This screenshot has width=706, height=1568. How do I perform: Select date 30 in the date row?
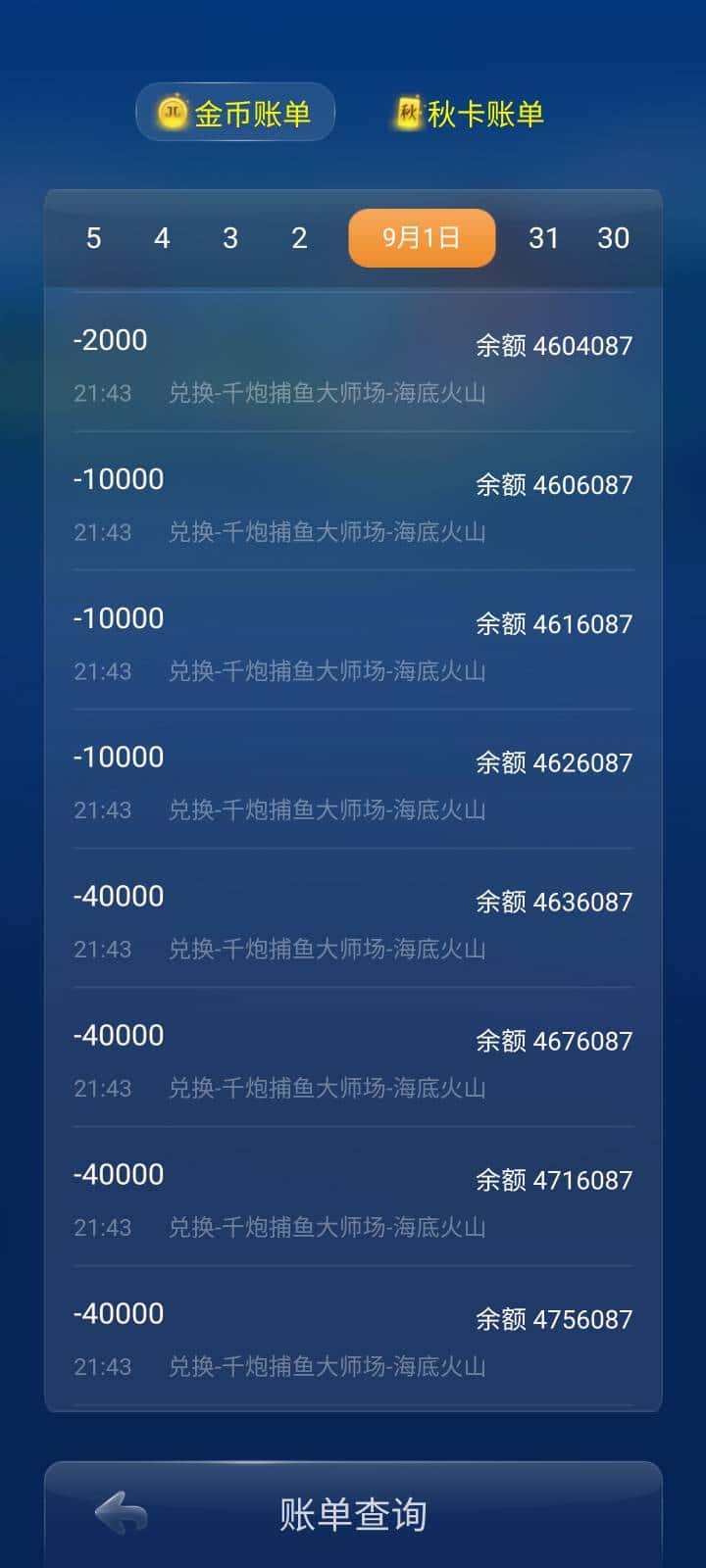tap(615, 237)
